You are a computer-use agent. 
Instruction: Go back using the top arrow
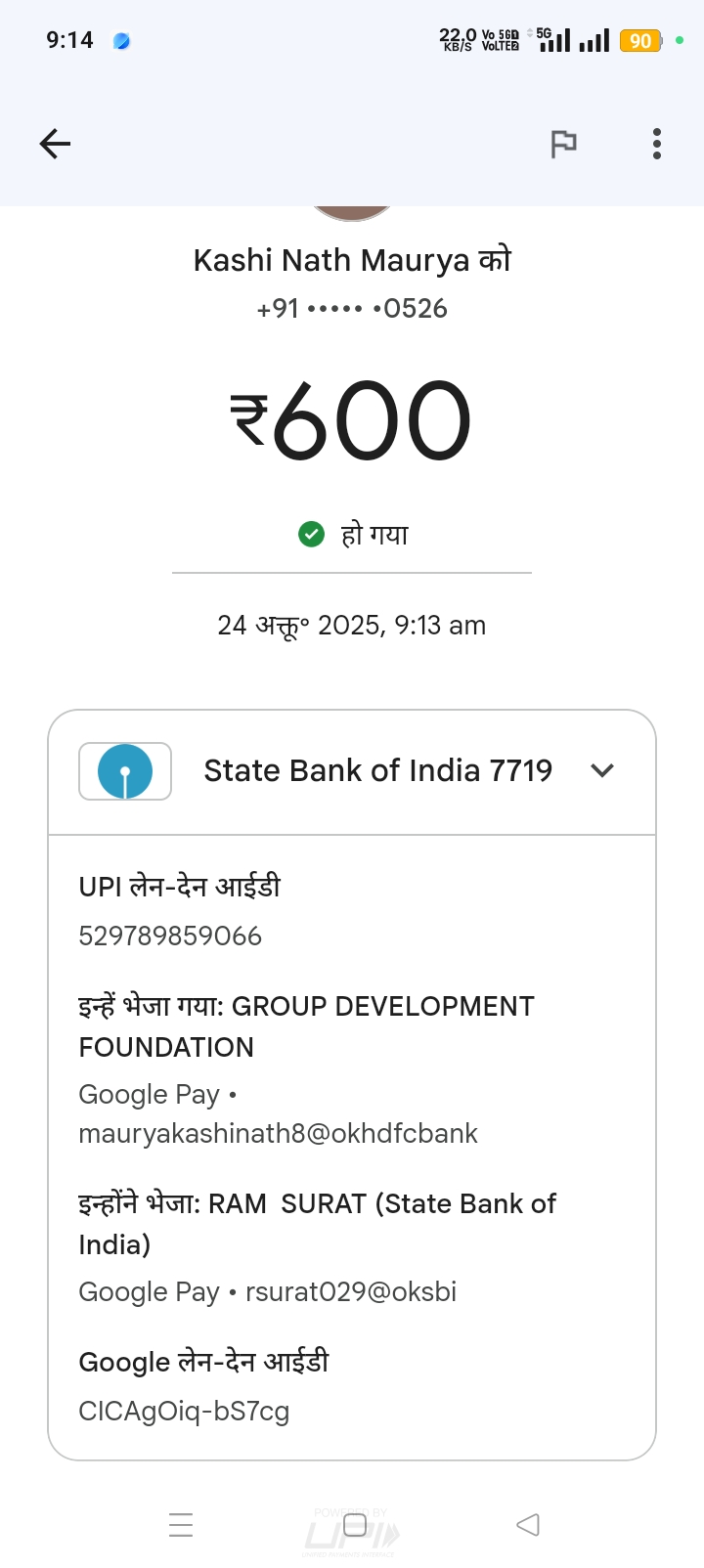tap(56, 144)
